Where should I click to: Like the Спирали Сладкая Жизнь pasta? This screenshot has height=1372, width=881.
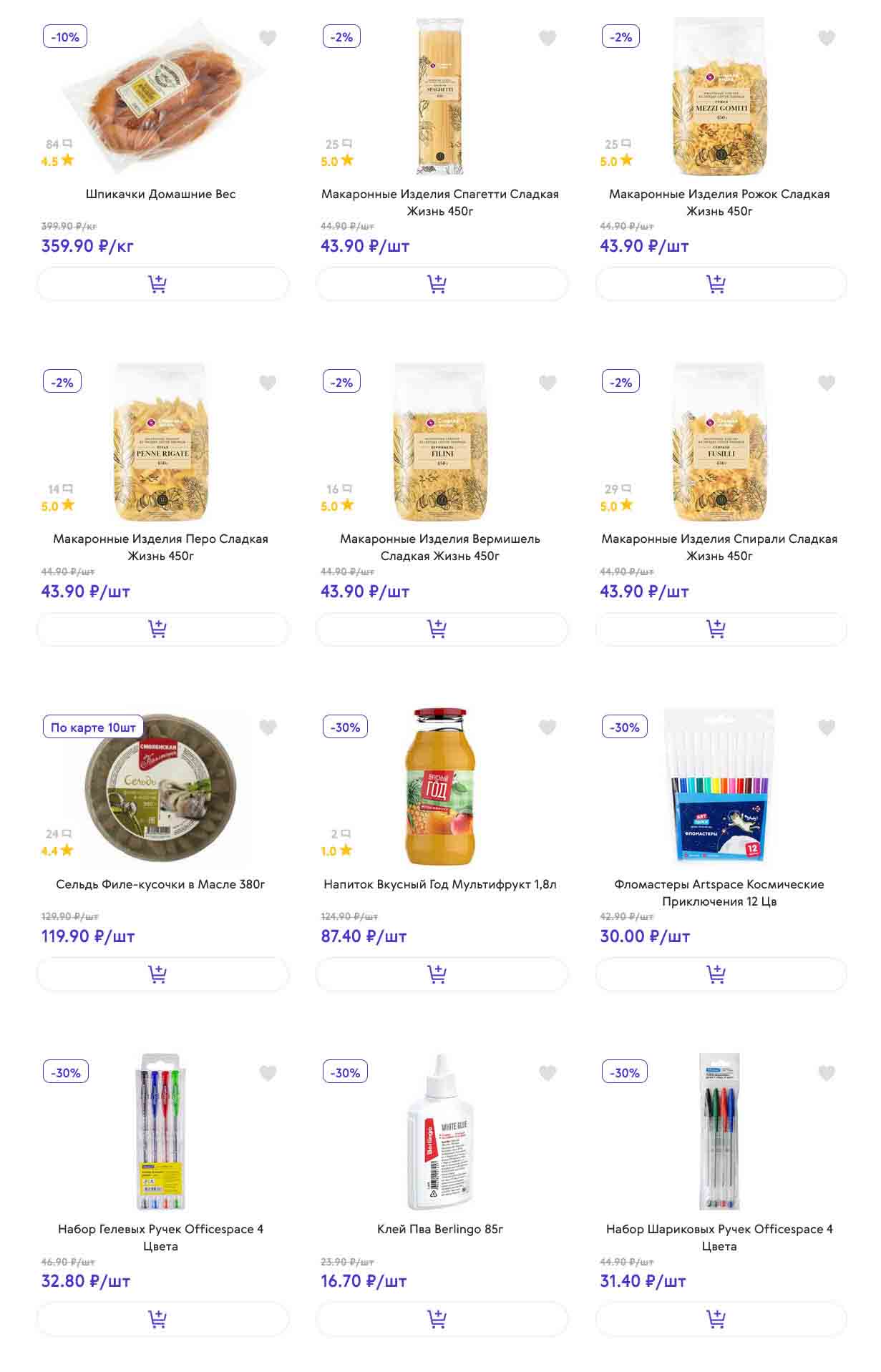point(827,383)
